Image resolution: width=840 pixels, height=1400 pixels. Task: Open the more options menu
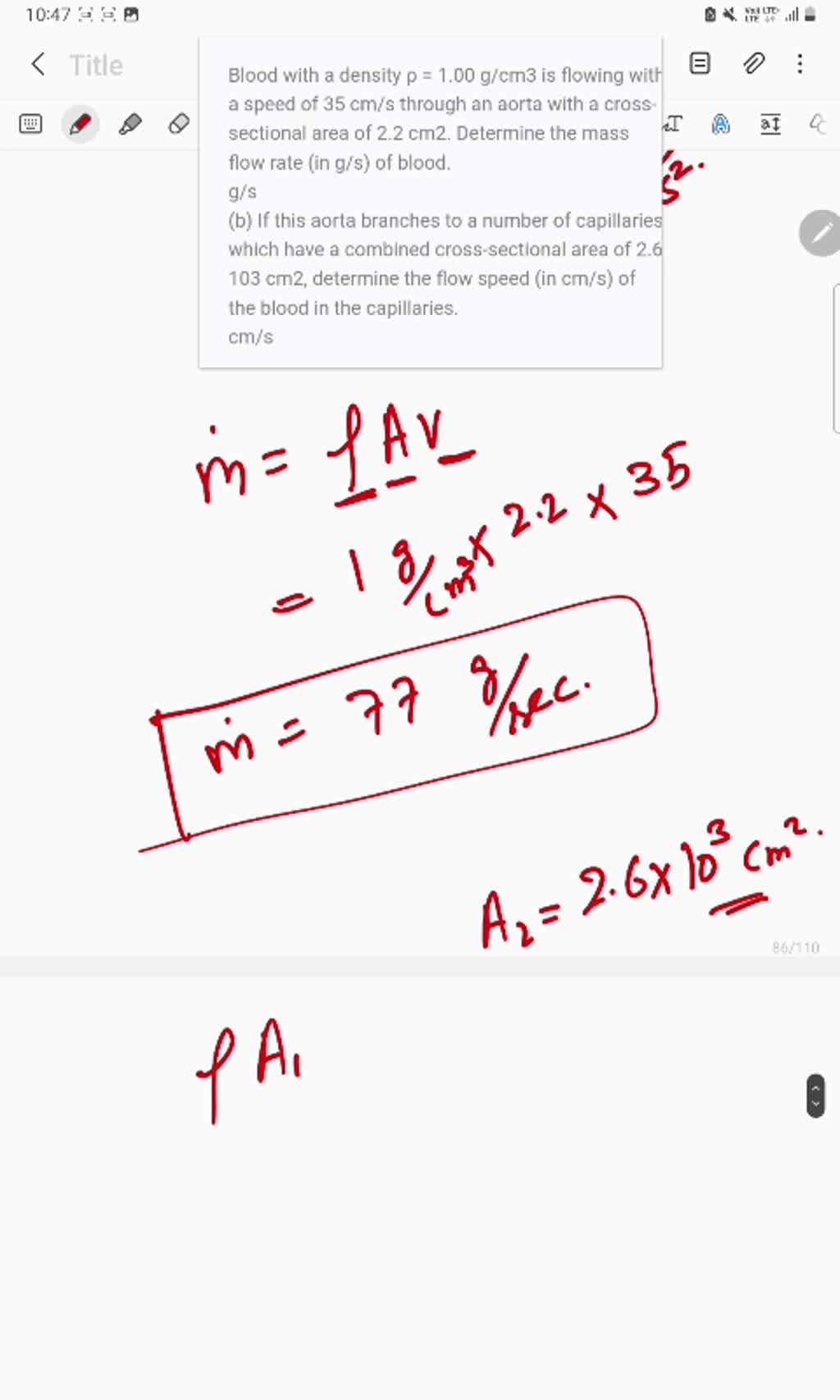tap(800, 63)
